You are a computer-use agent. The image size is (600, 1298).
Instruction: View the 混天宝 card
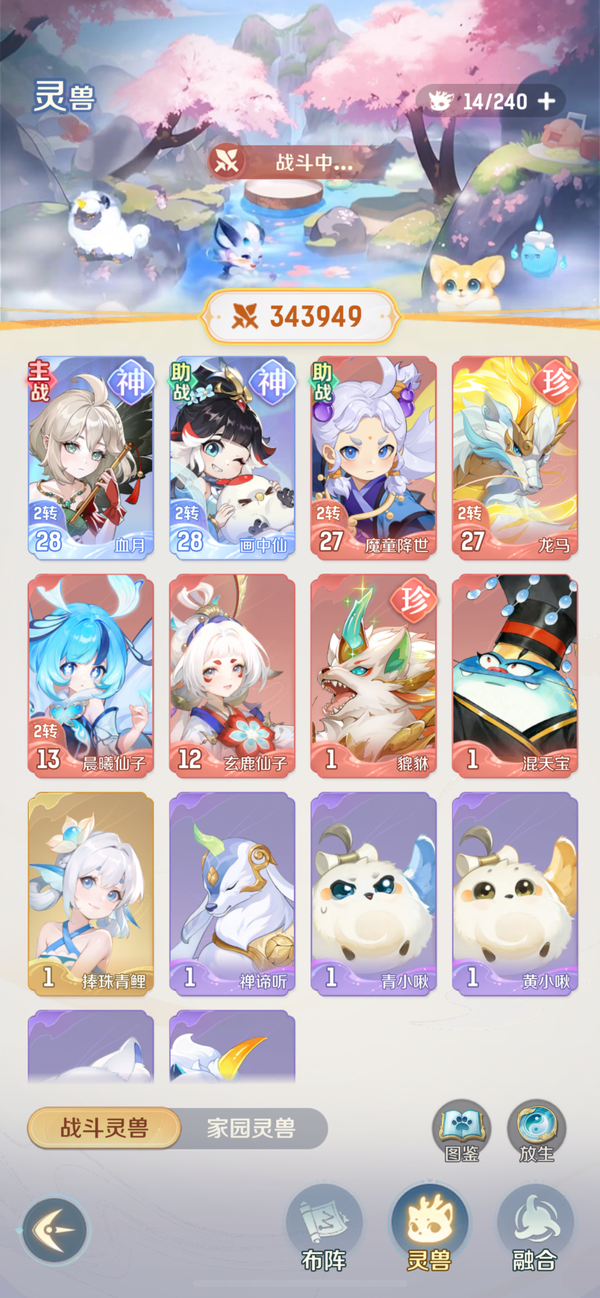514,675
